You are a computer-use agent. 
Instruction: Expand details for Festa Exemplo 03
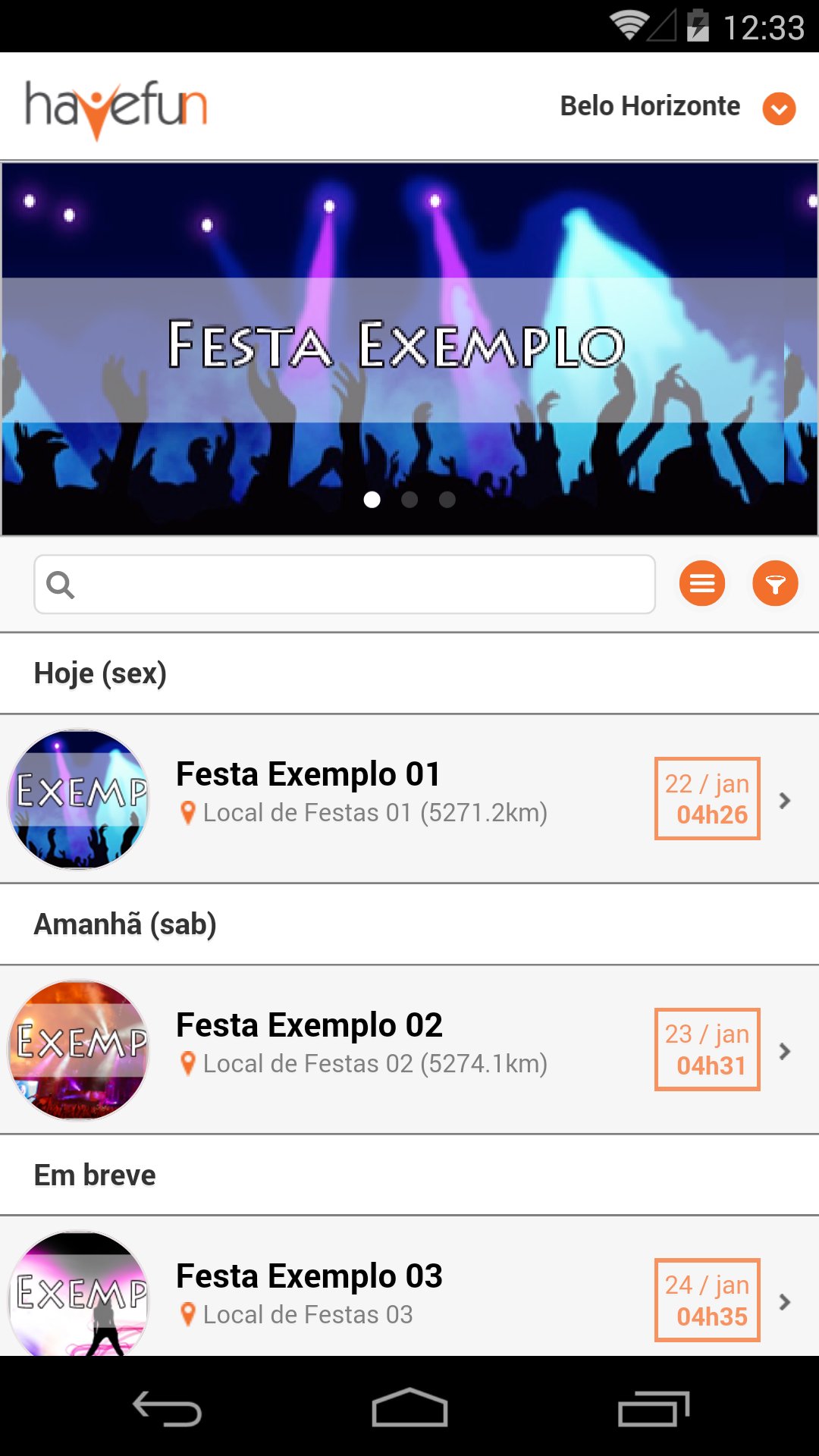pos(784,1302)
